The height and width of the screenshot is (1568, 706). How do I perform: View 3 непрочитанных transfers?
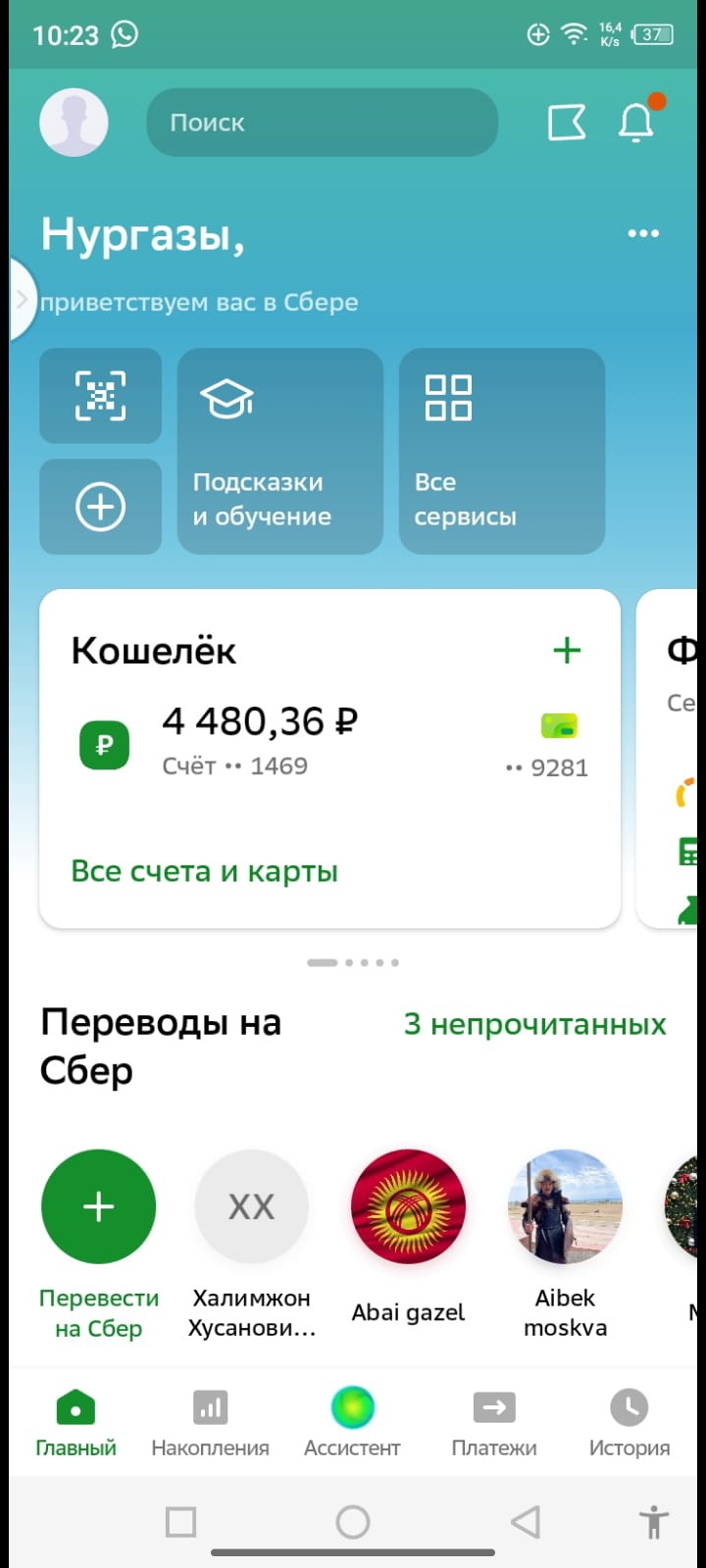[534, 1024]
